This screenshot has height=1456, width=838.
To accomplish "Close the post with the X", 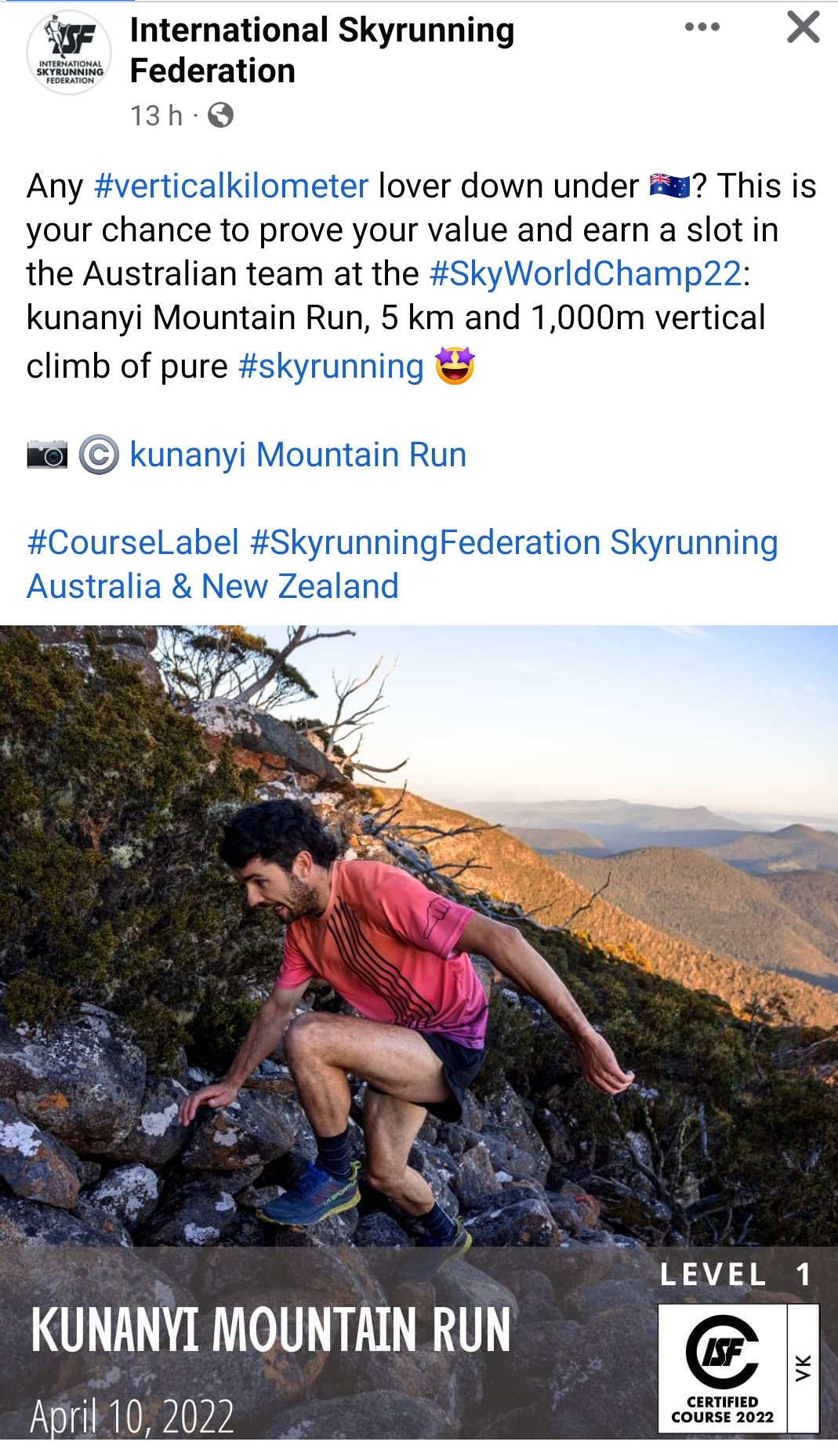I will (x=803, y=27).
